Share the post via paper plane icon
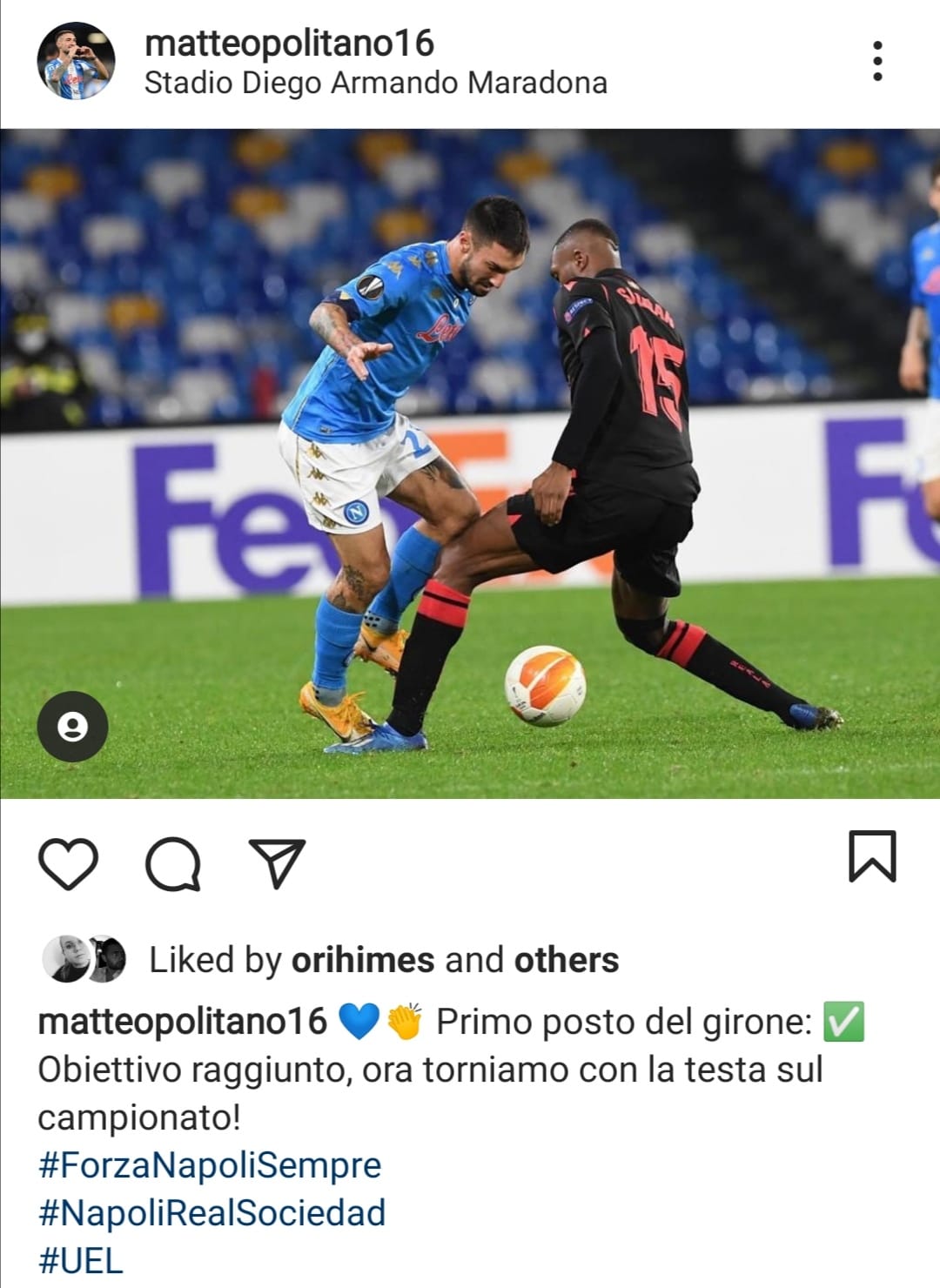940x1288 pixels. pos(277,863)
